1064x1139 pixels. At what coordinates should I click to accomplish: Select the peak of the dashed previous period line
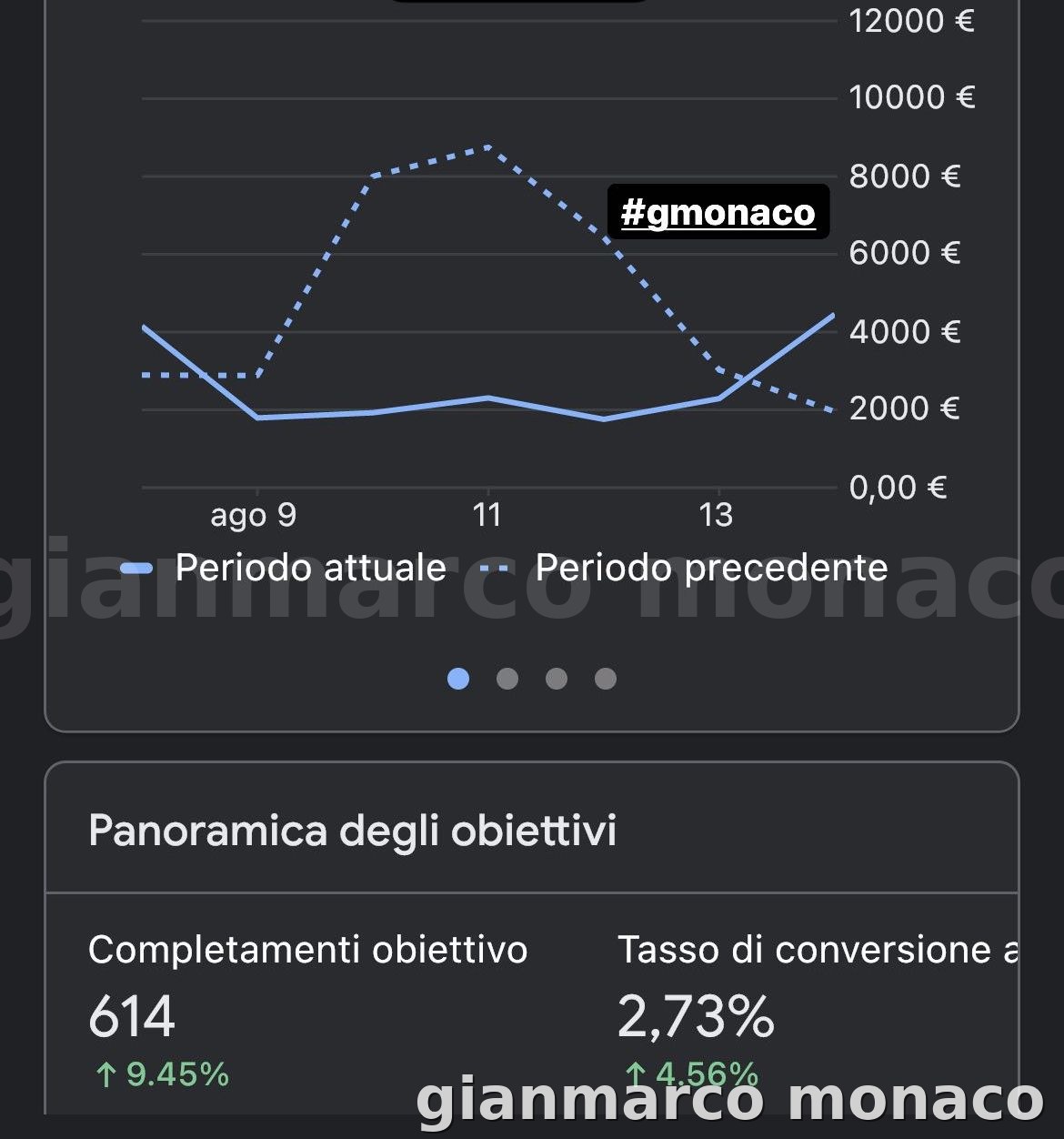[488, 147]
